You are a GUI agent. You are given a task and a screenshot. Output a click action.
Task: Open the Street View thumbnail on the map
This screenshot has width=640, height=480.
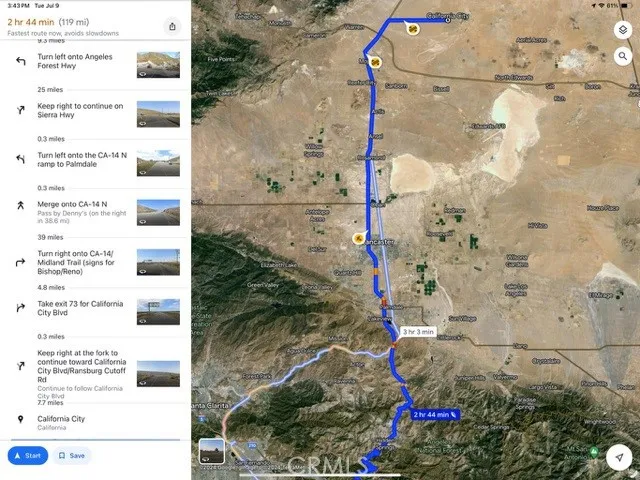[211, 452]
